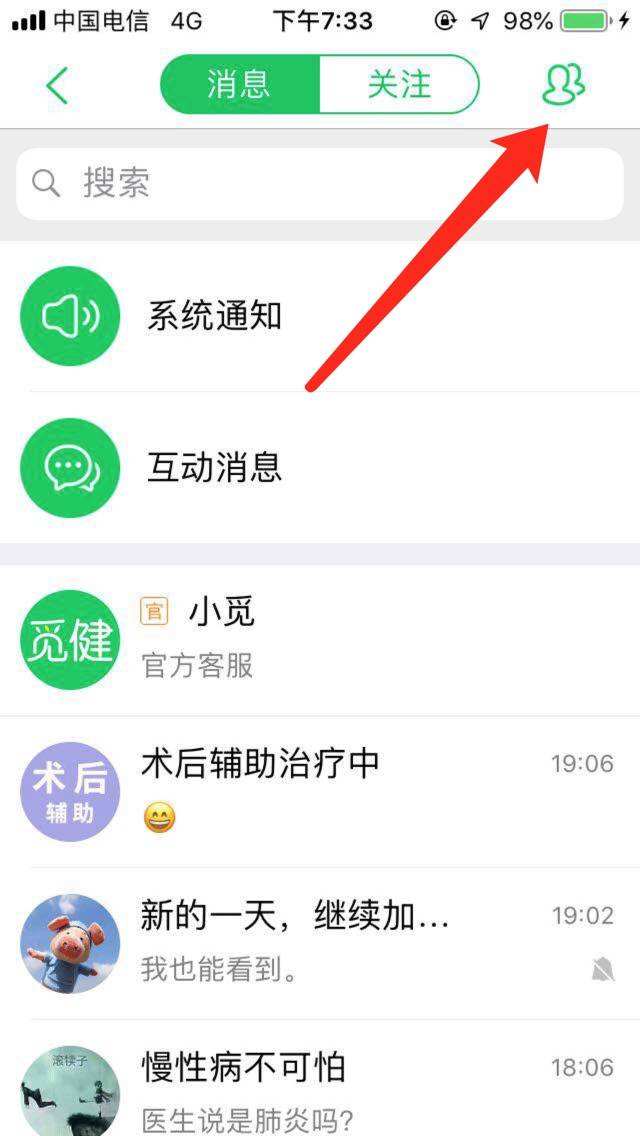Select the 消息 tab
Viewport: 640px width, 1136px height.
[240, 85]
